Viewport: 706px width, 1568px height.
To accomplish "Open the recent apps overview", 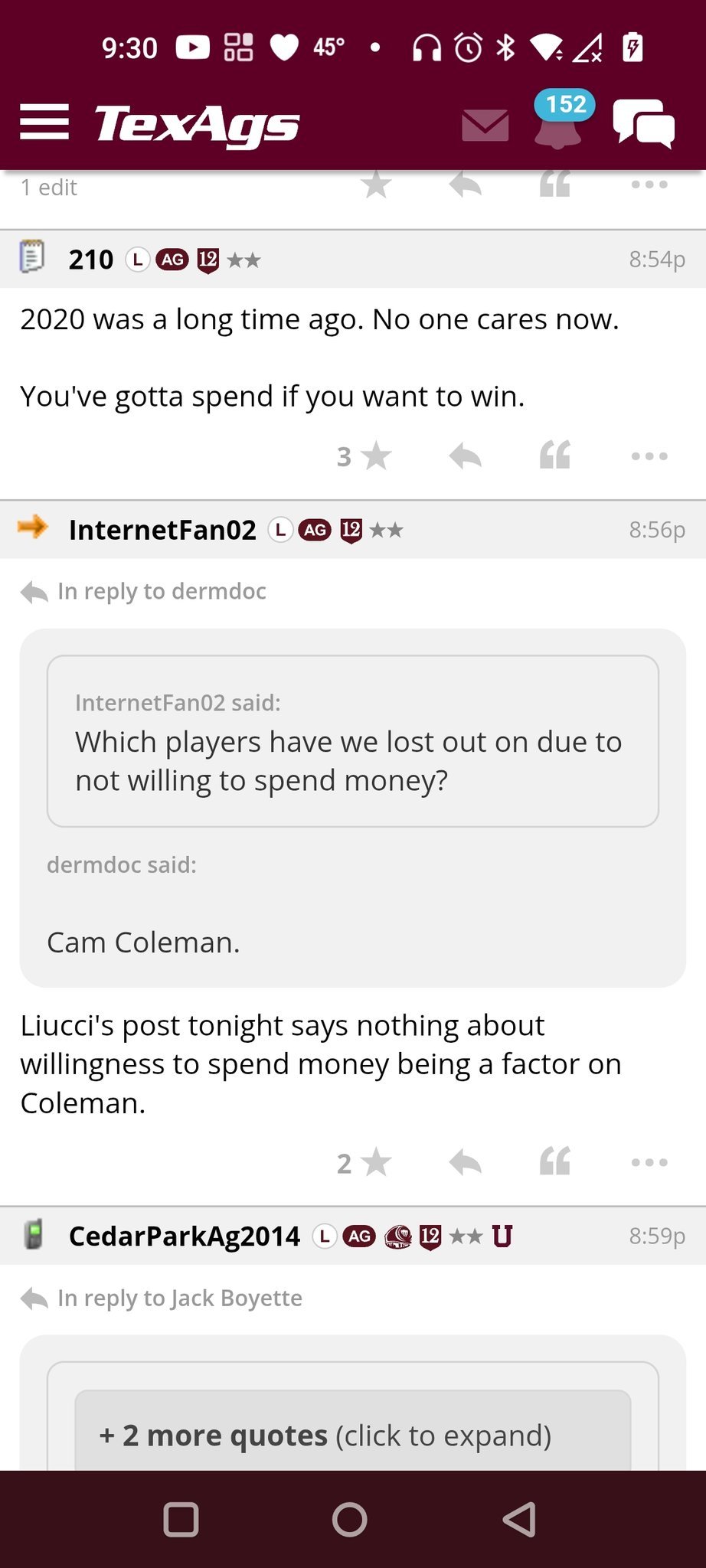I will click(181, 1520).
